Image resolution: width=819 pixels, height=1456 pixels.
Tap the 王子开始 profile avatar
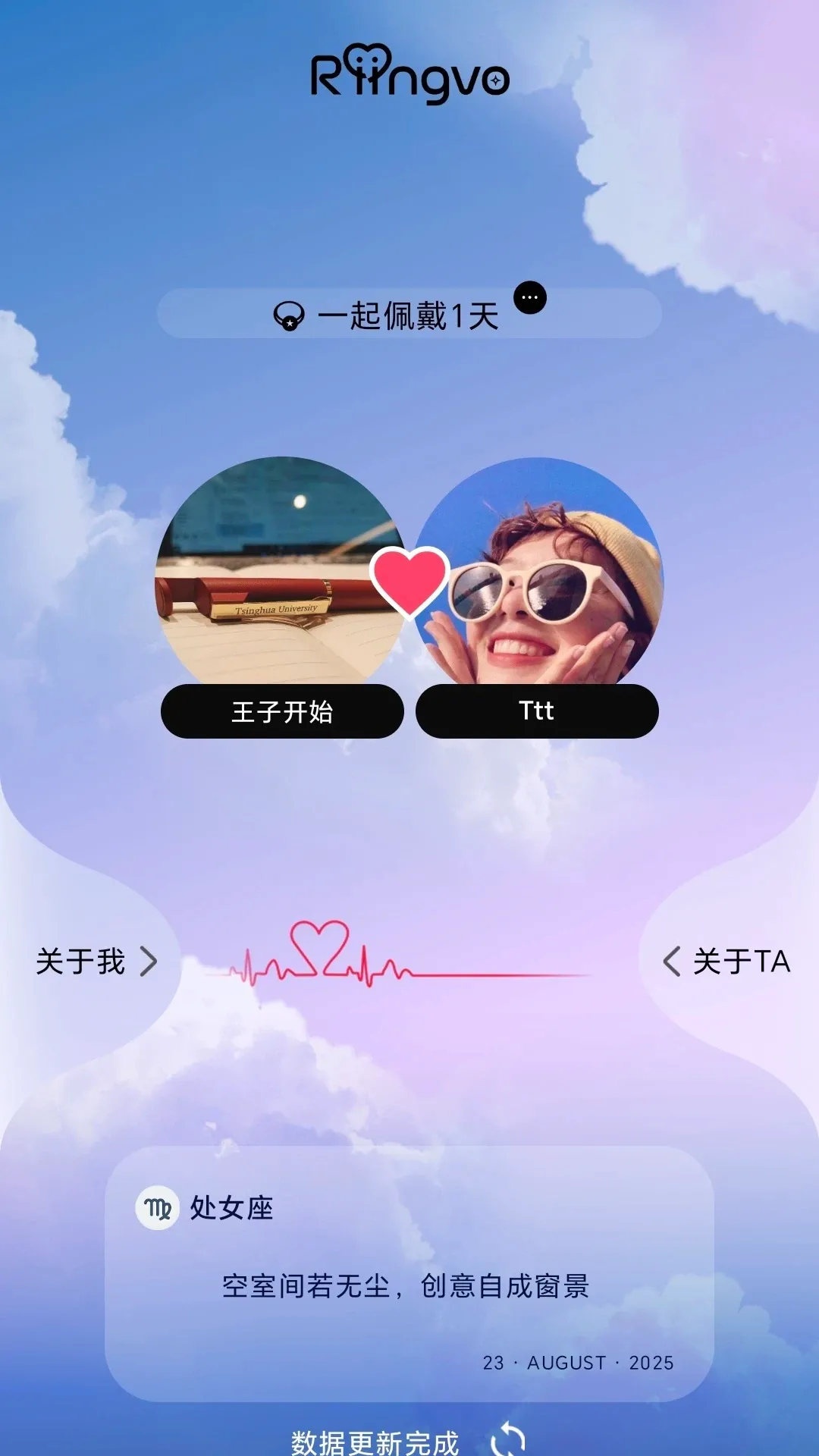pos(281,571)
